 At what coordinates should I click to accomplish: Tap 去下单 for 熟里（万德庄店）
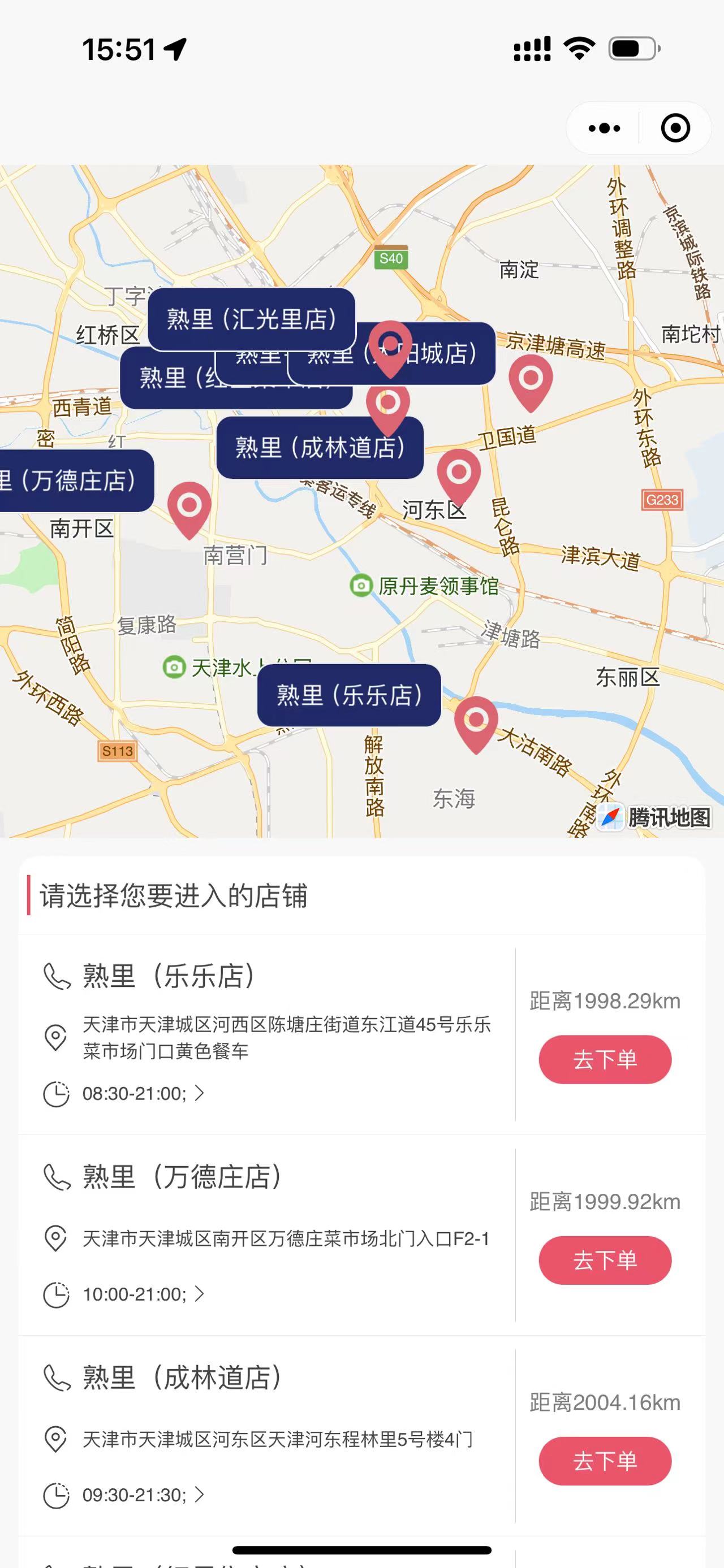tap(605, 1261)
